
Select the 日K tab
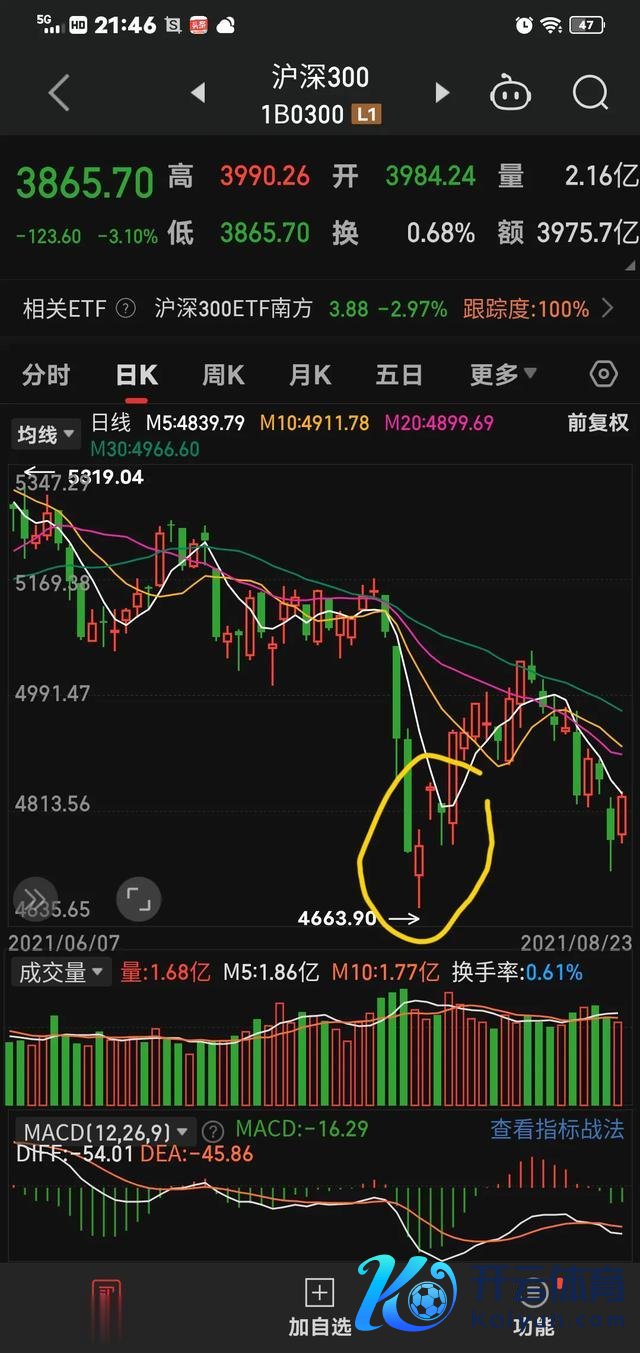point(137,375)
